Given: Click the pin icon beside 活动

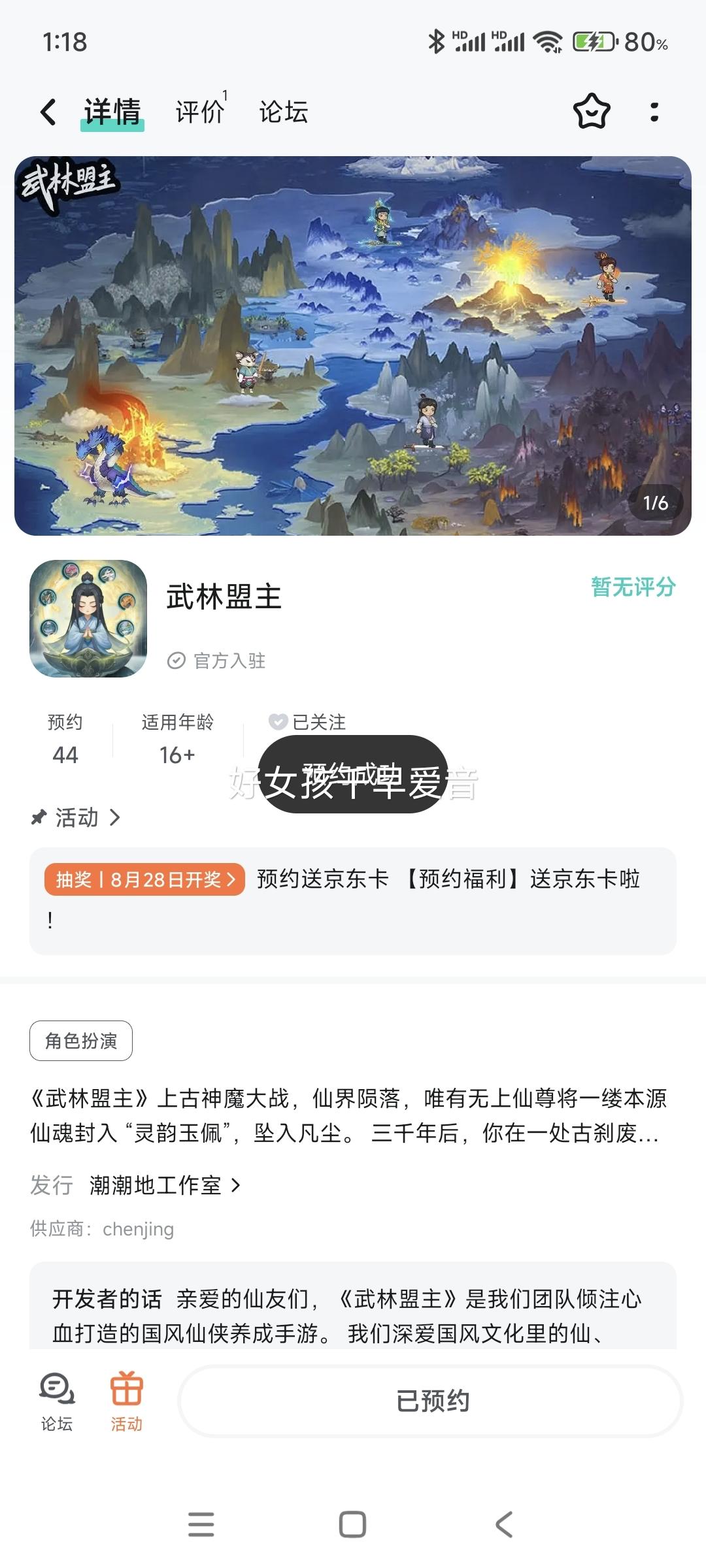Looking at the screenshot, I should point(39,817).
